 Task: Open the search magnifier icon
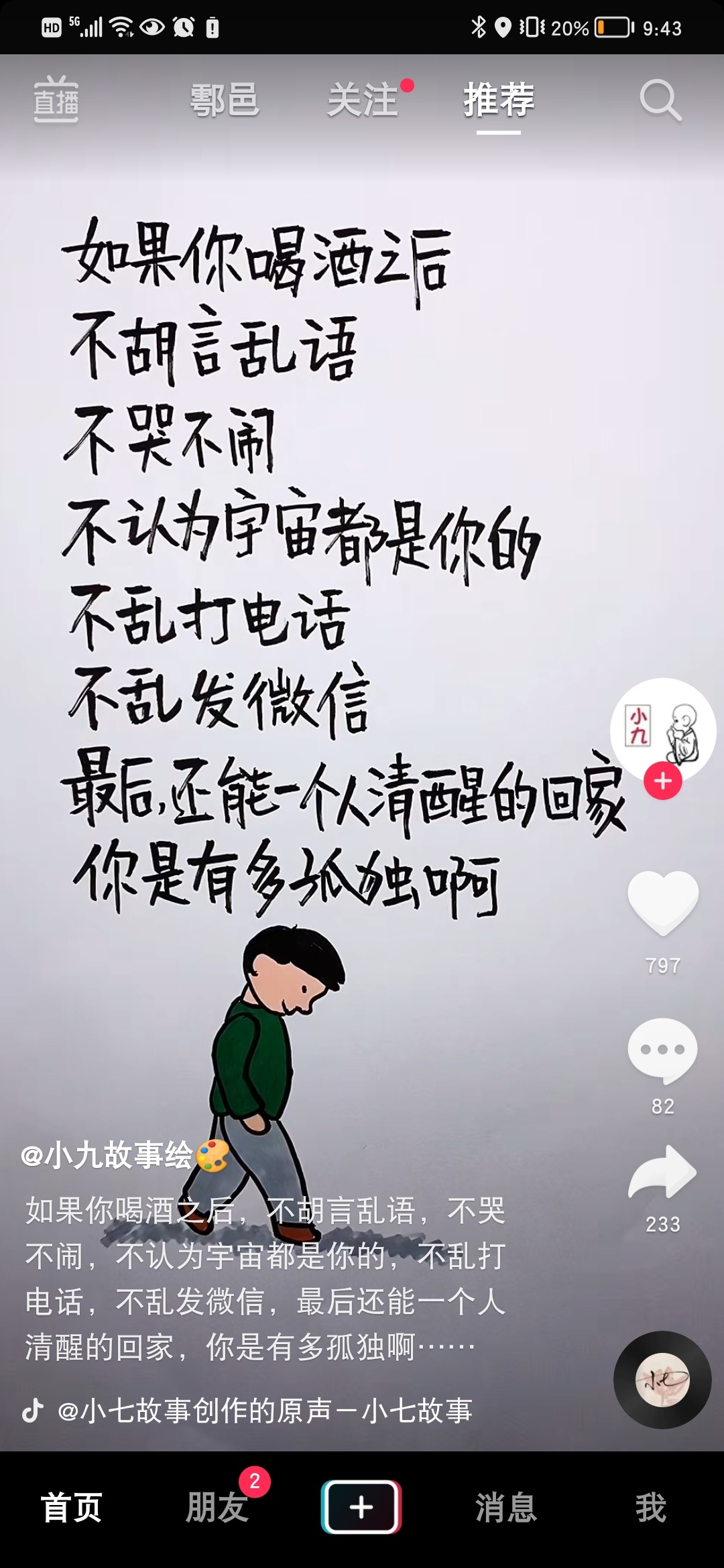pos(660,101)
